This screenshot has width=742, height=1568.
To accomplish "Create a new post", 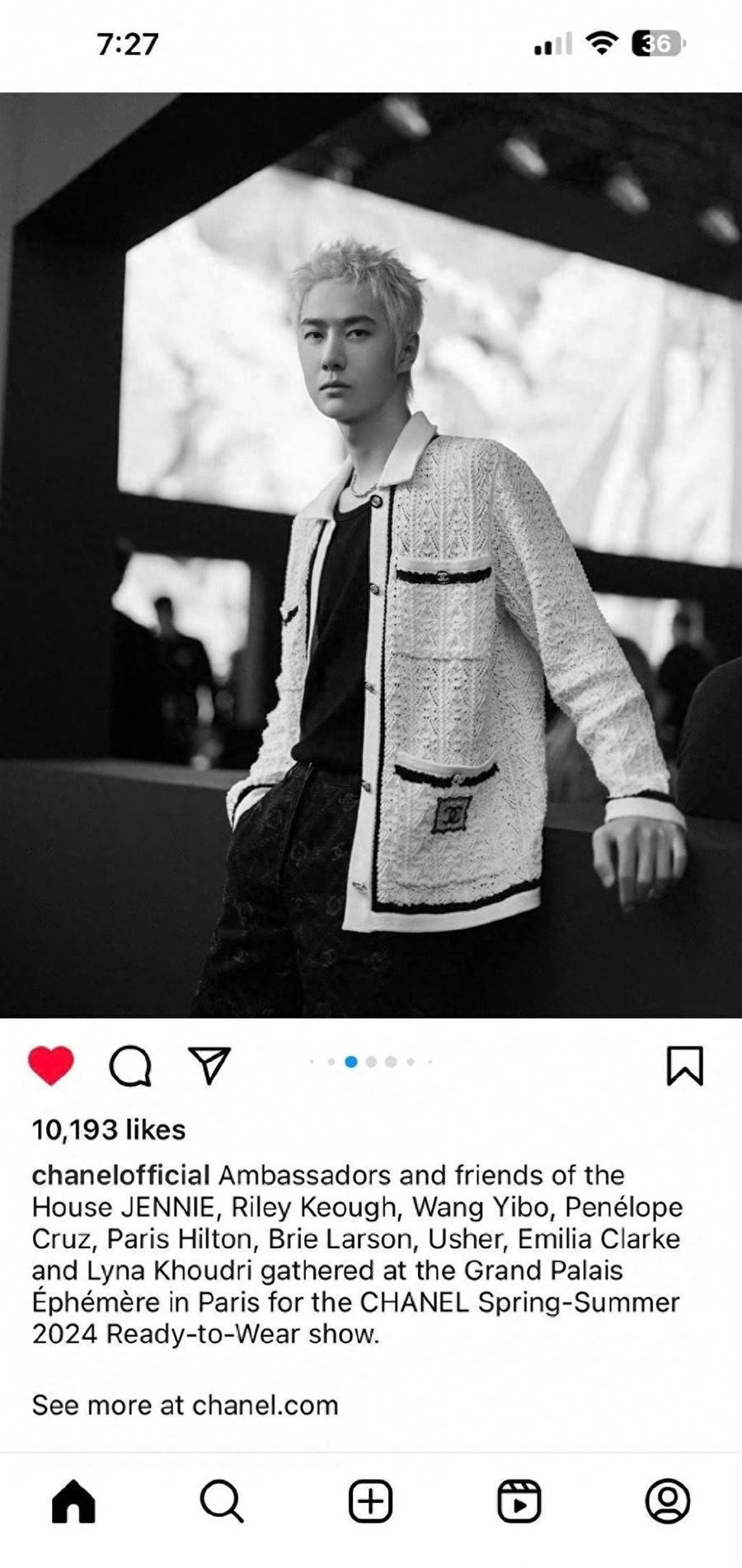I will 370,1500.
